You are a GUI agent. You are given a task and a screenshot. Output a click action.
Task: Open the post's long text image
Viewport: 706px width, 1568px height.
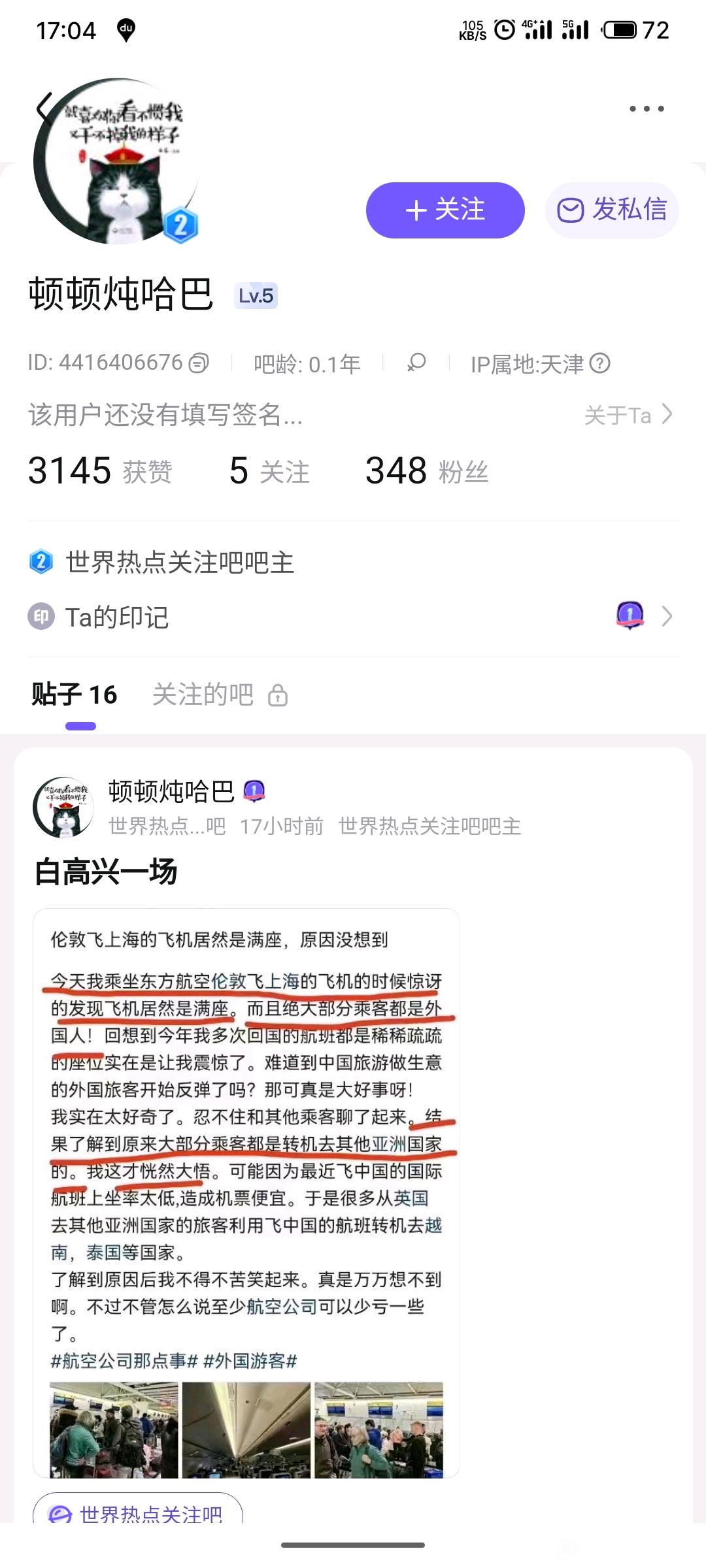(246, 1193)
